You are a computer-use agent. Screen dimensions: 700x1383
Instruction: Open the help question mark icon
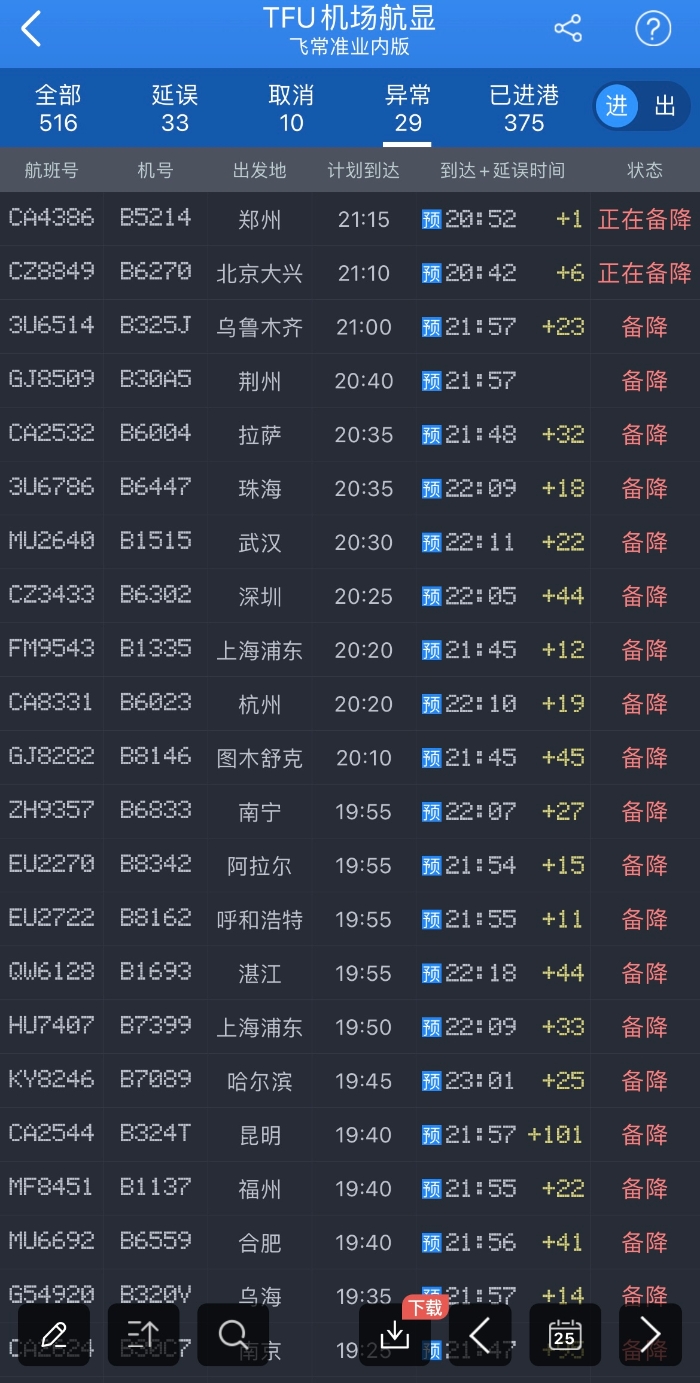click(653, 29)
